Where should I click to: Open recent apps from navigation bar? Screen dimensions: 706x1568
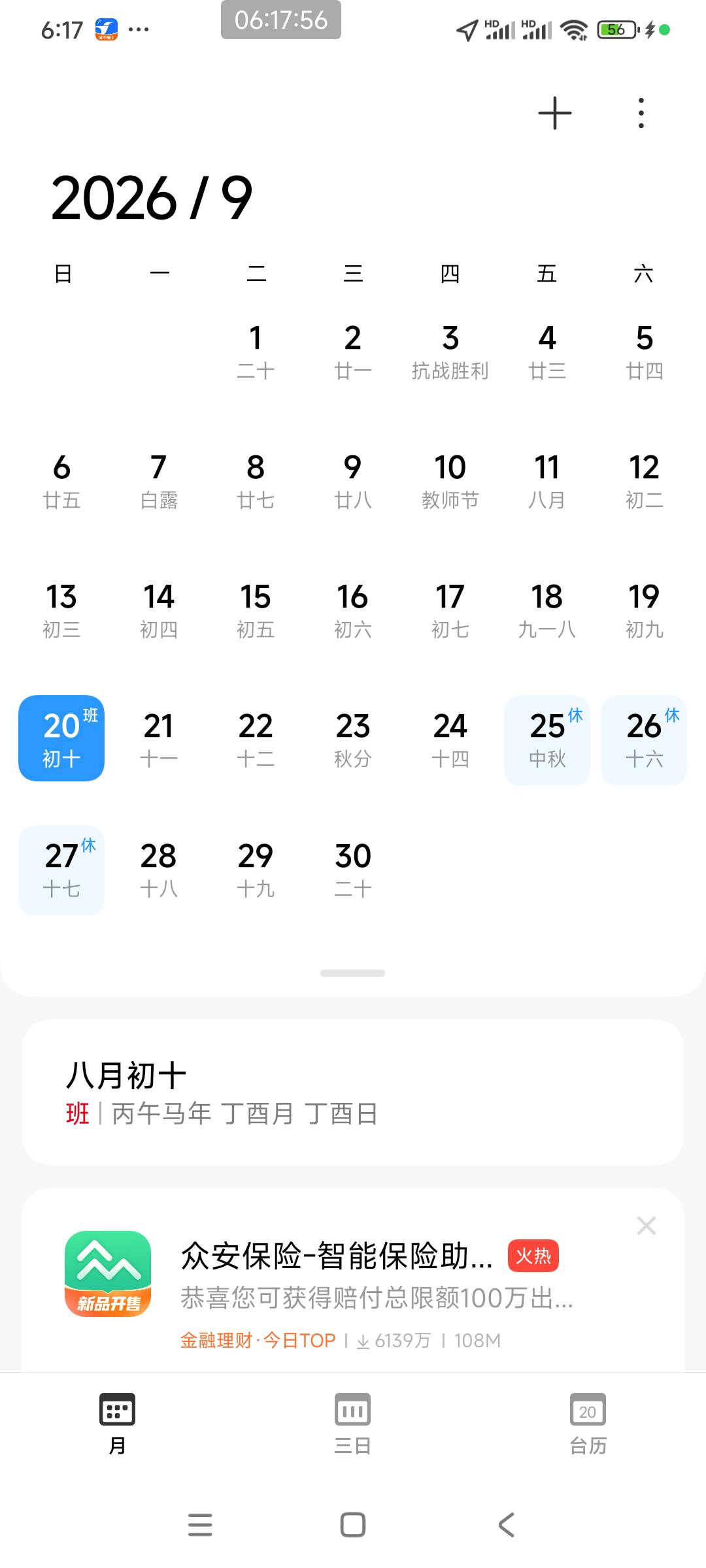click(x=200, y=1525)
